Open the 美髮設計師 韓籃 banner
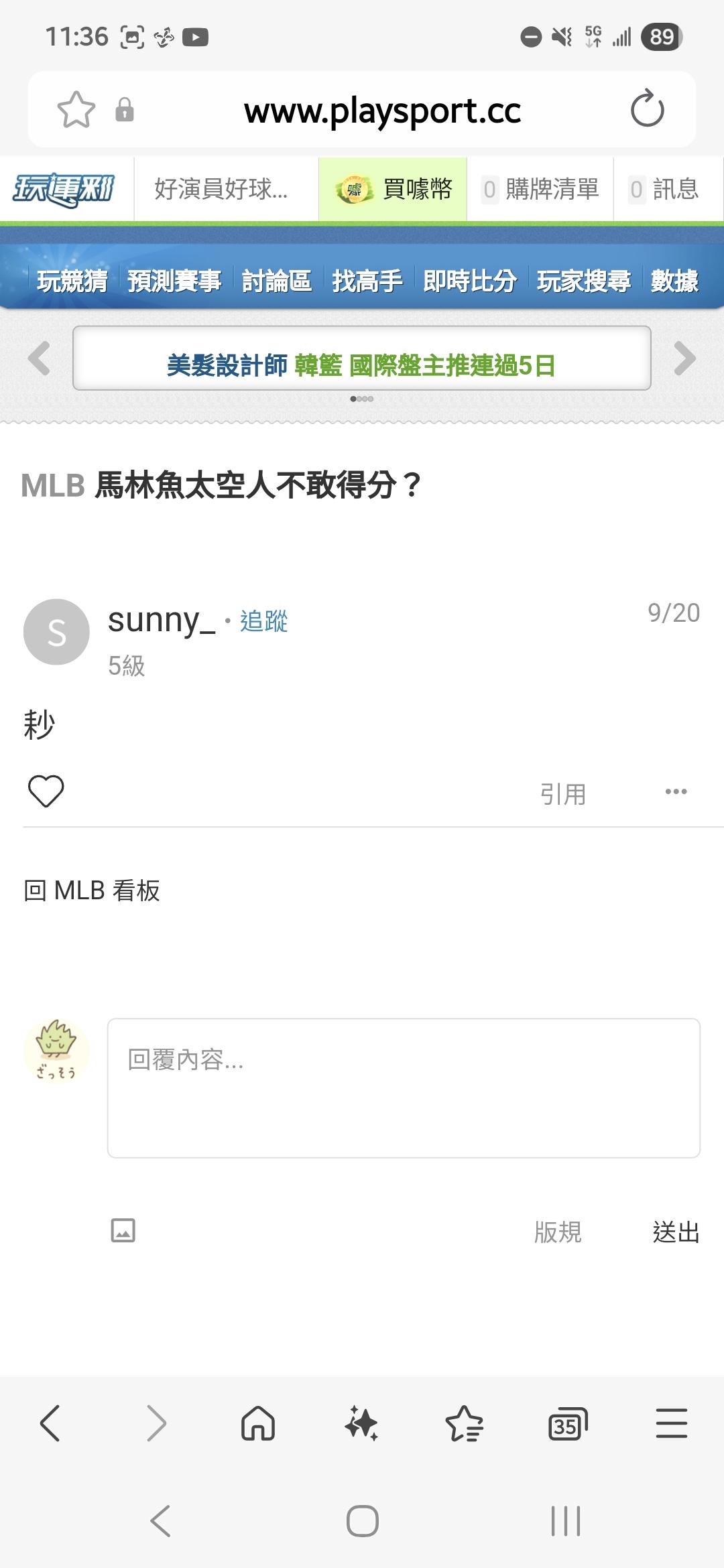Screen dimensions: 724x1568 coord(361,365)
